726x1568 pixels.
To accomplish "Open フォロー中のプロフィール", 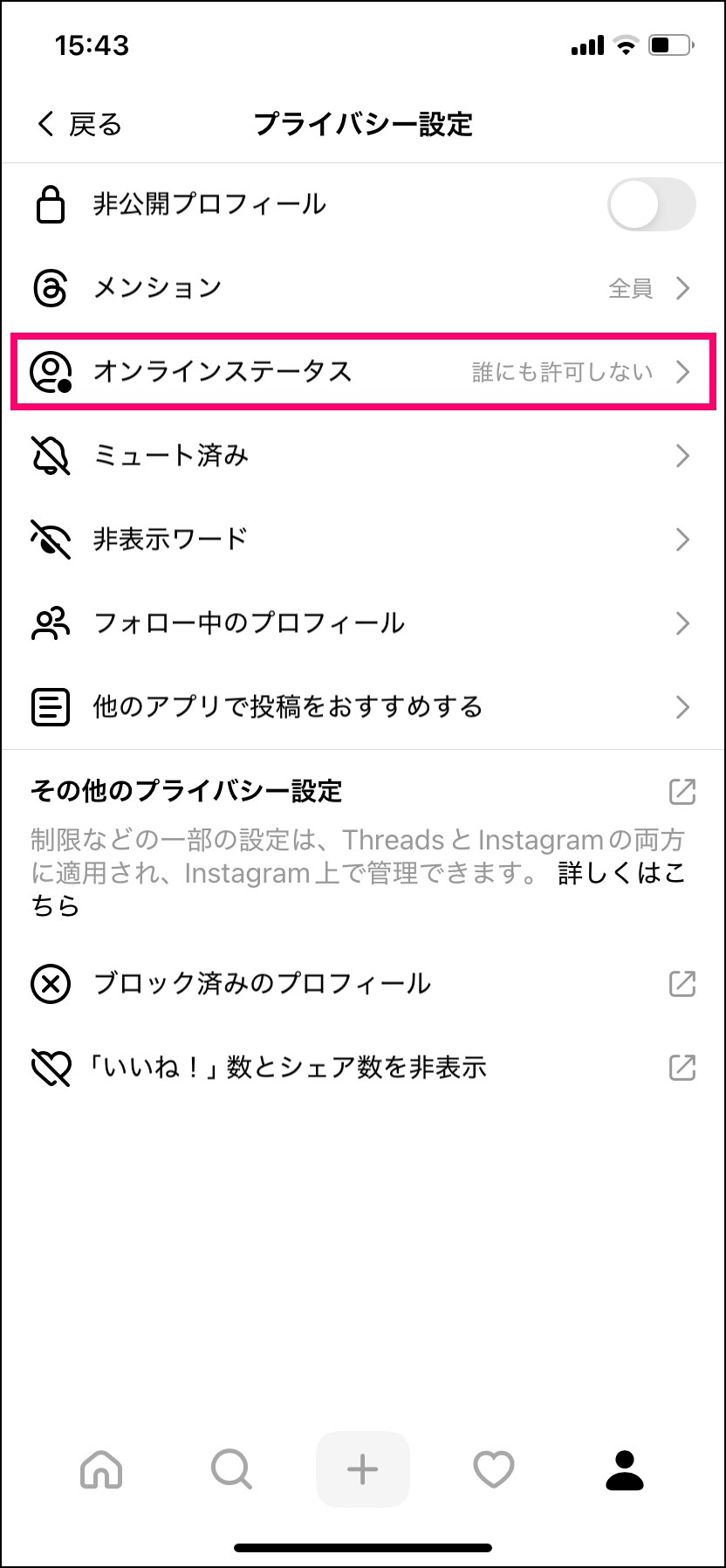I will (x=363, y=623).
